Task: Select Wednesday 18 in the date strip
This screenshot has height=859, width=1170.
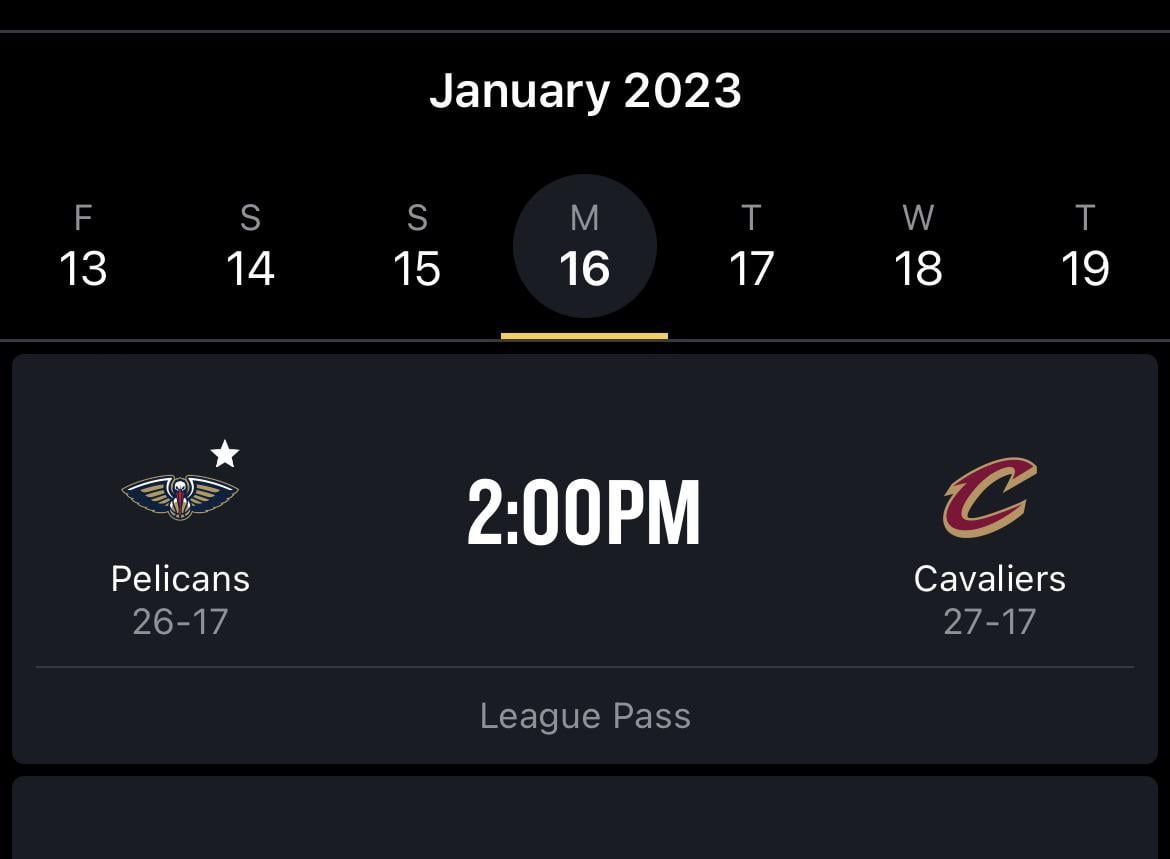Action: [918, 248]
